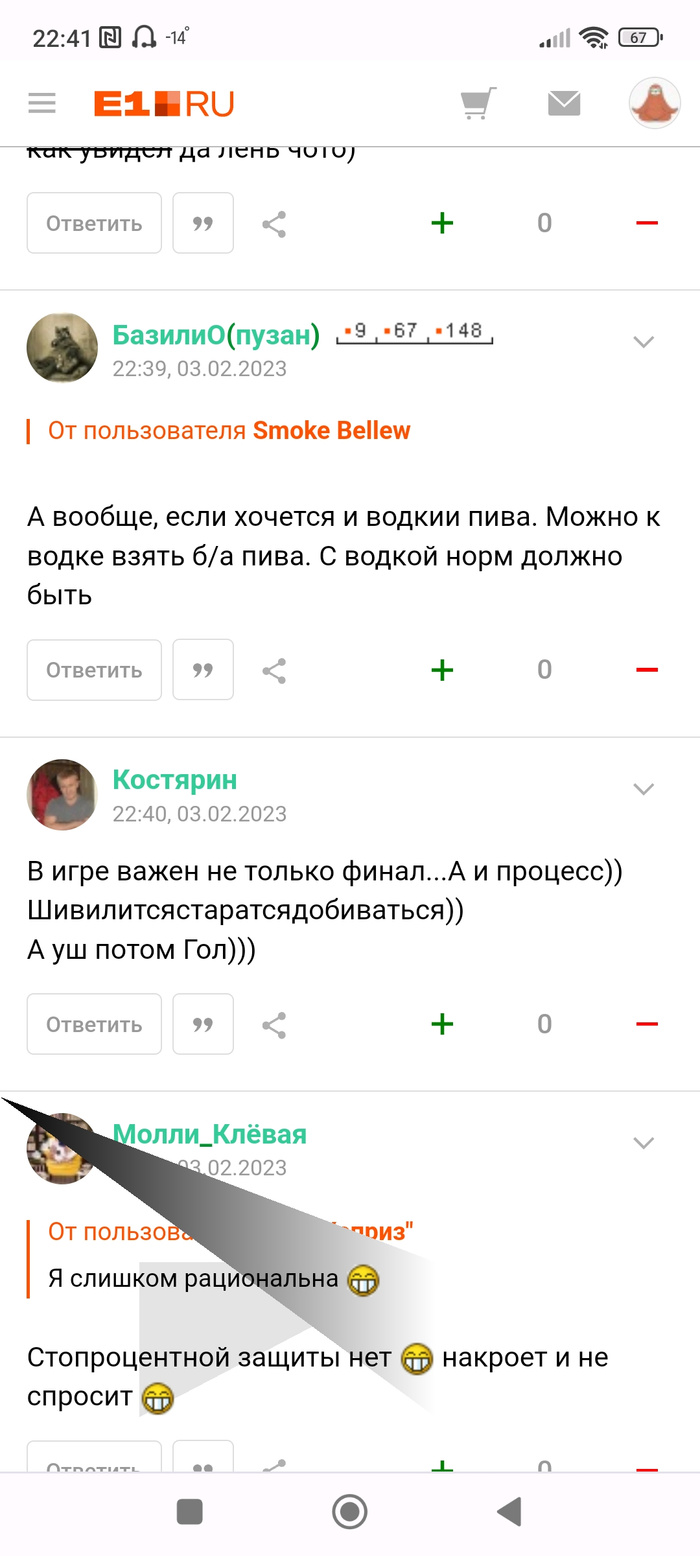
Task: Open Молли_Клёвая's user profile
Action: tap(209, 1134)
